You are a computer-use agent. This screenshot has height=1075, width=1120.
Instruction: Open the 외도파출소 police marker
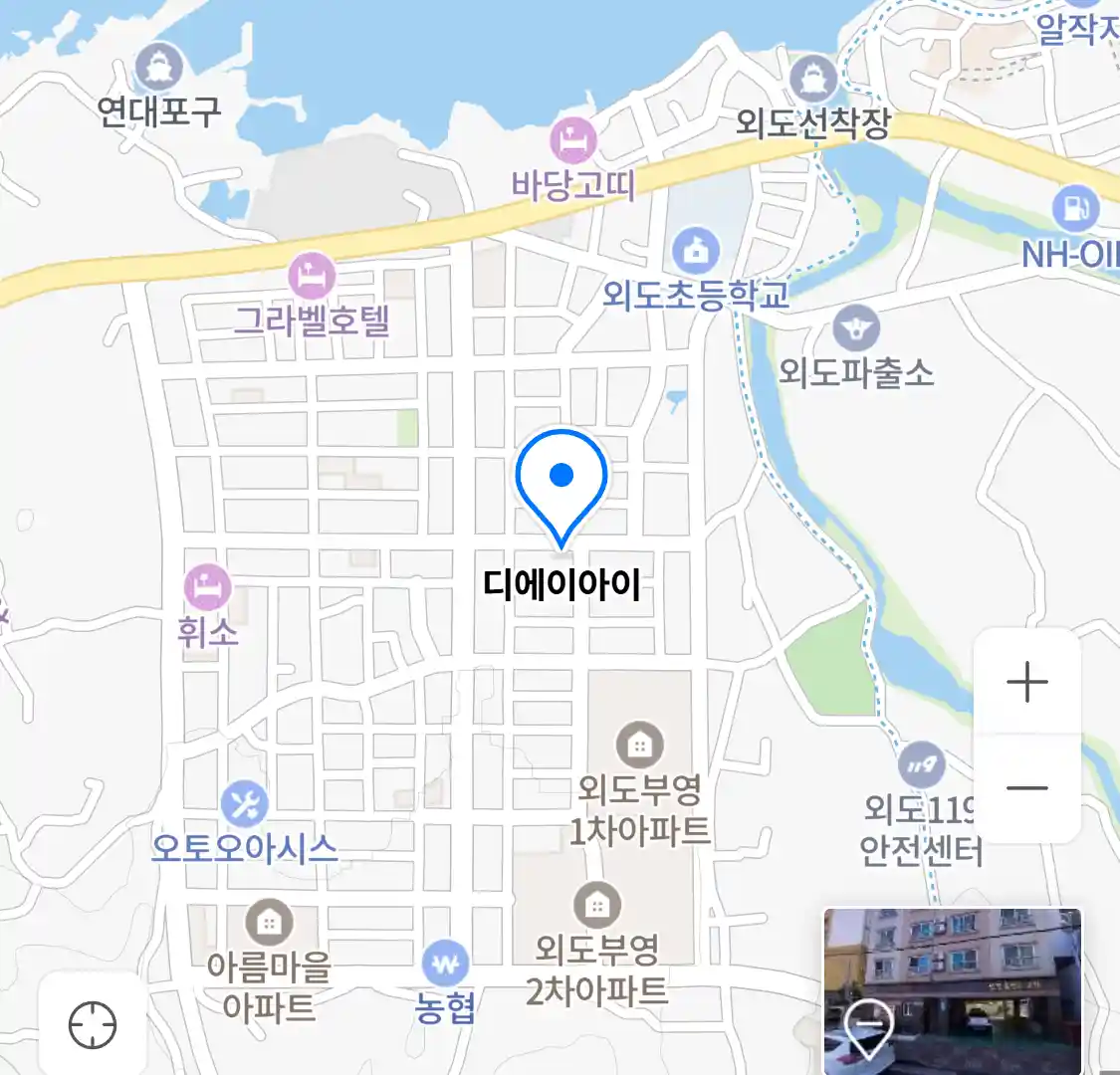[856, 328]
